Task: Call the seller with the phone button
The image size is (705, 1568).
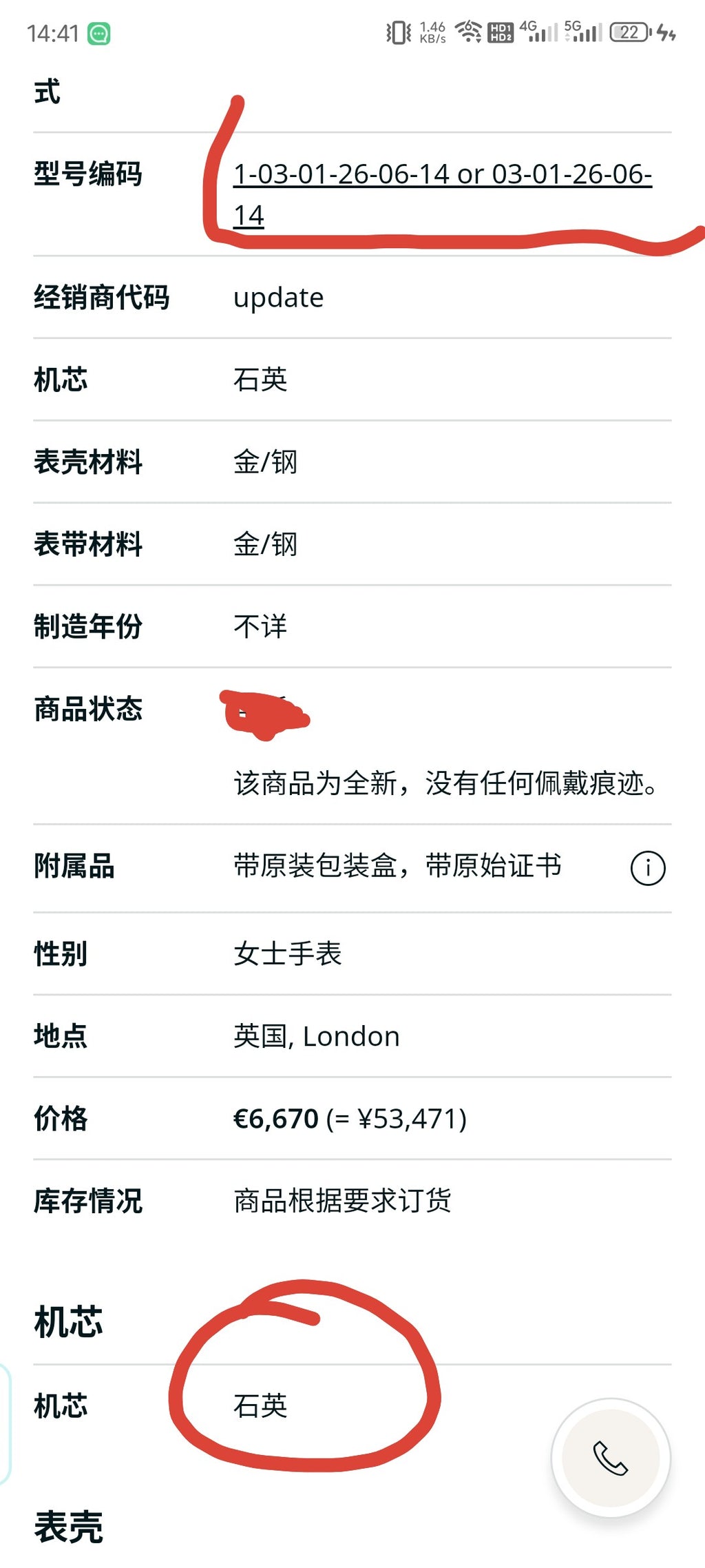Action: 611,1457
